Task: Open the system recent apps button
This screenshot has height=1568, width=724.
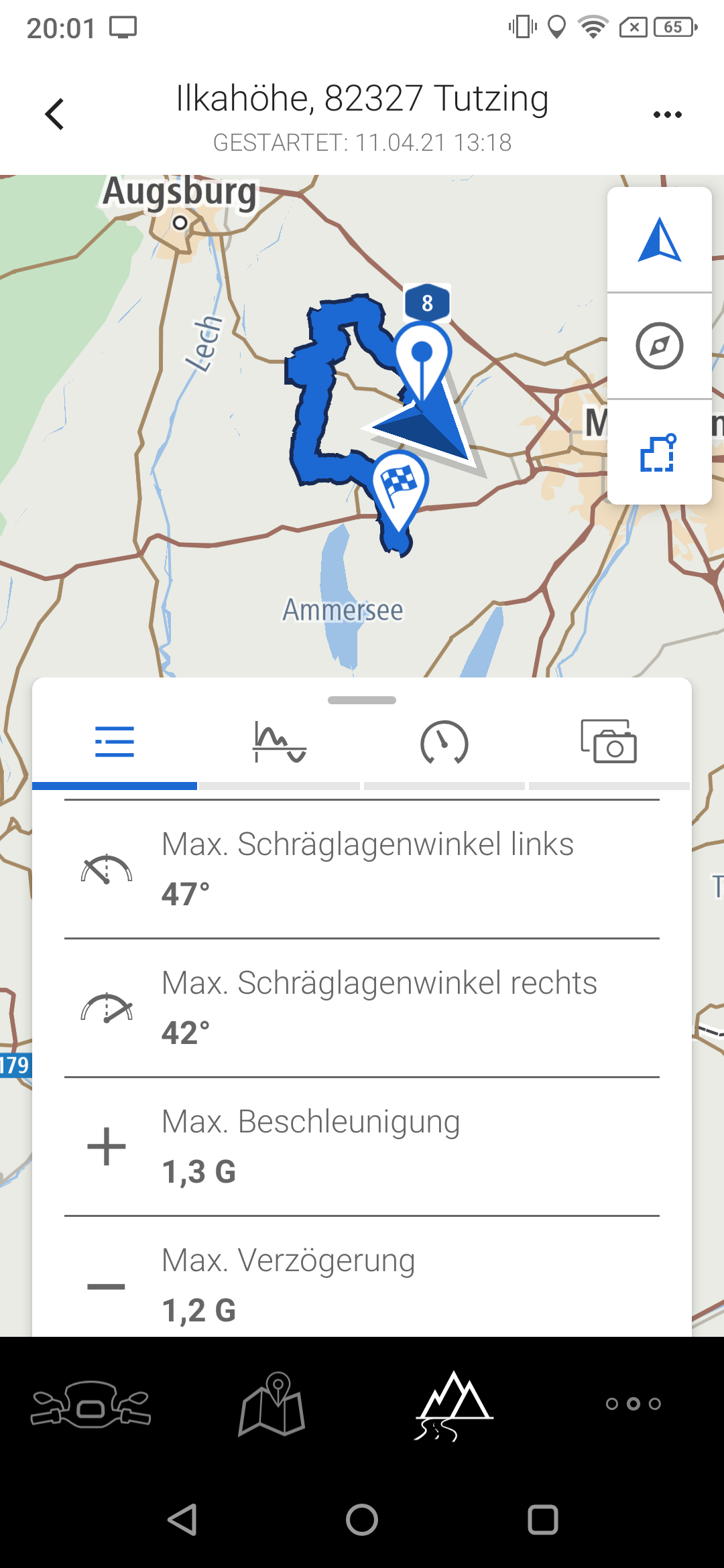Action: pyautogui.click(x=543, y=1520)
